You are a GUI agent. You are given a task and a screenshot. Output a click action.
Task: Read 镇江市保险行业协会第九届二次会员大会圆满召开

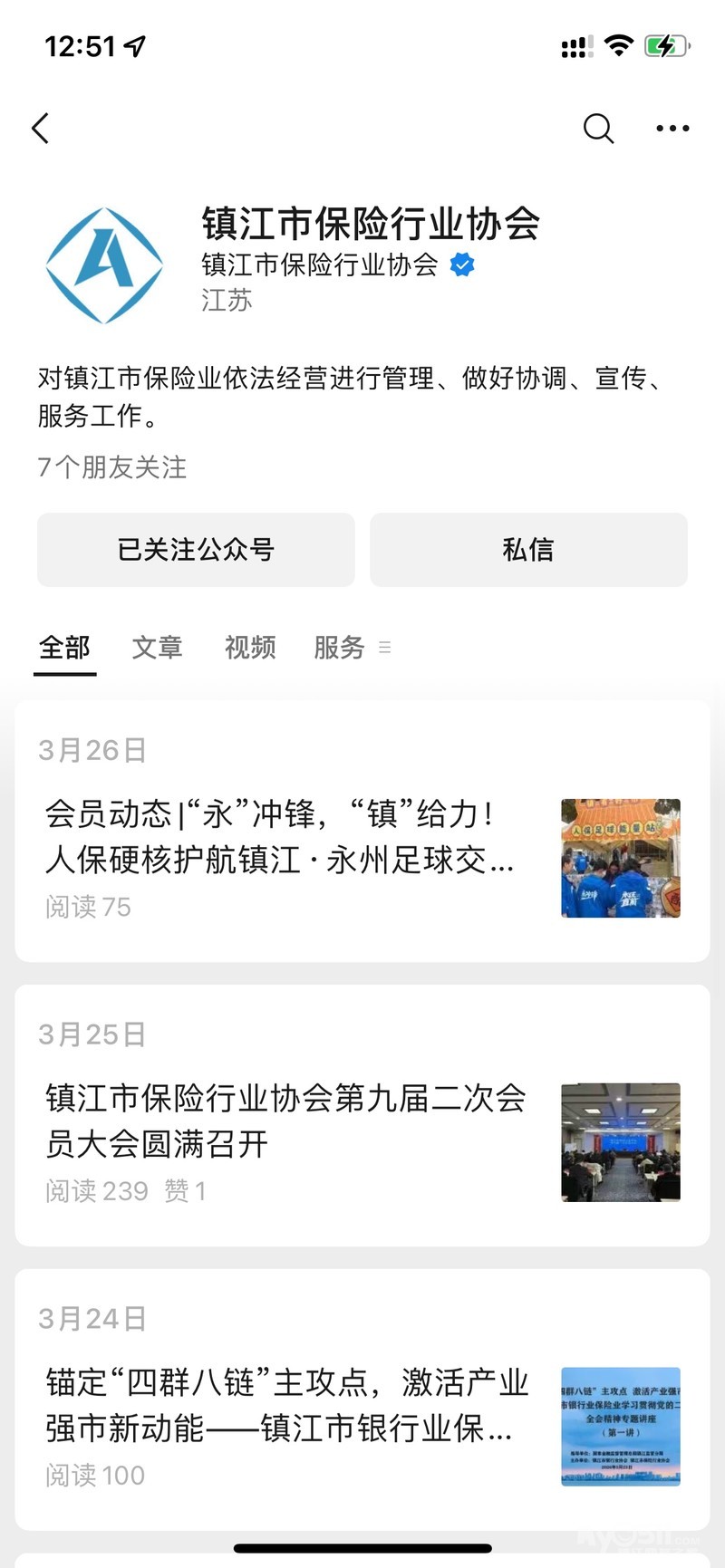click(x=285, y=1121)
